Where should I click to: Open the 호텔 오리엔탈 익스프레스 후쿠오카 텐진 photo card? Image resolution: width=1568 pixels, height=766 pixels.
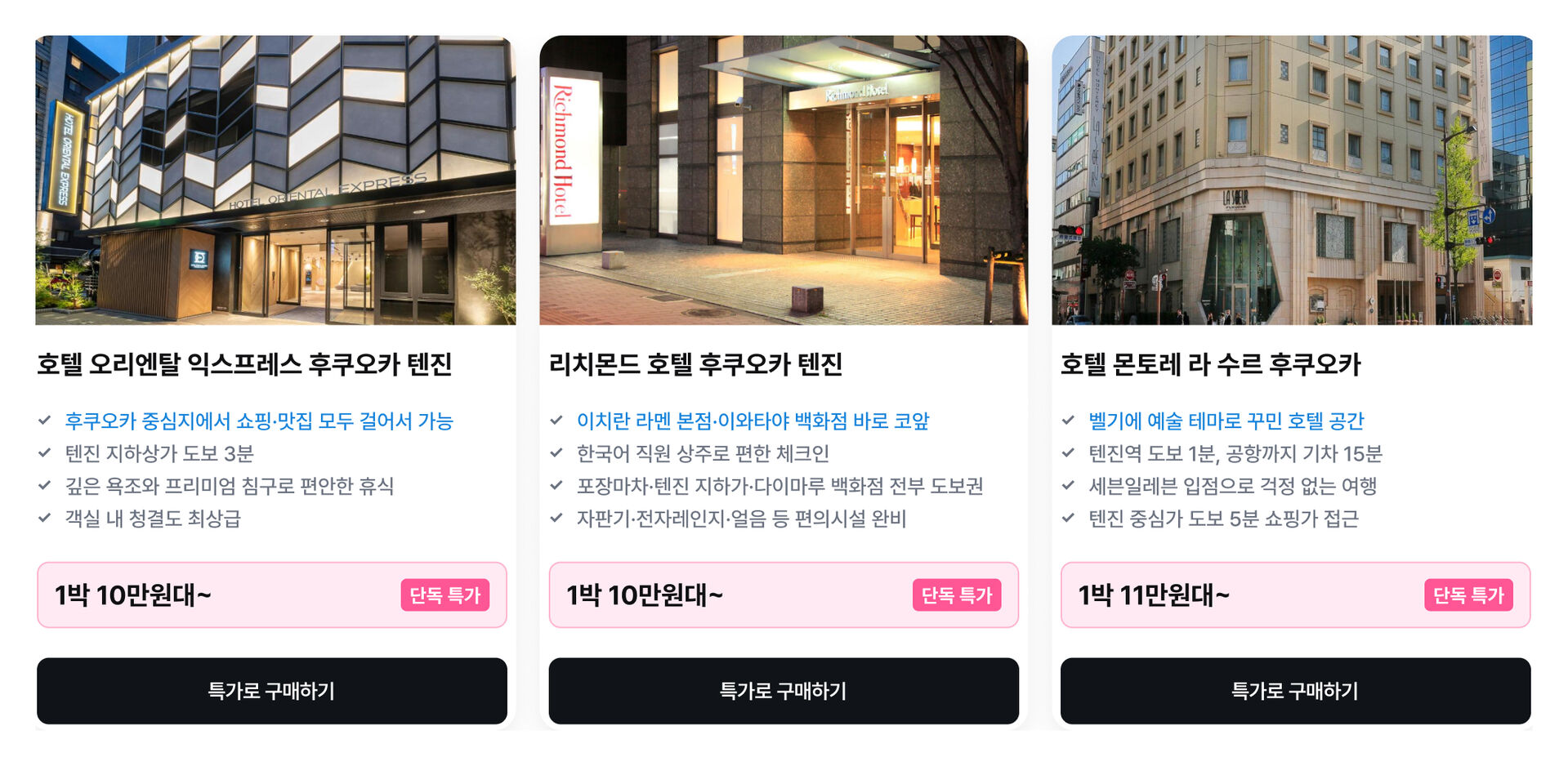click(275, 180)
